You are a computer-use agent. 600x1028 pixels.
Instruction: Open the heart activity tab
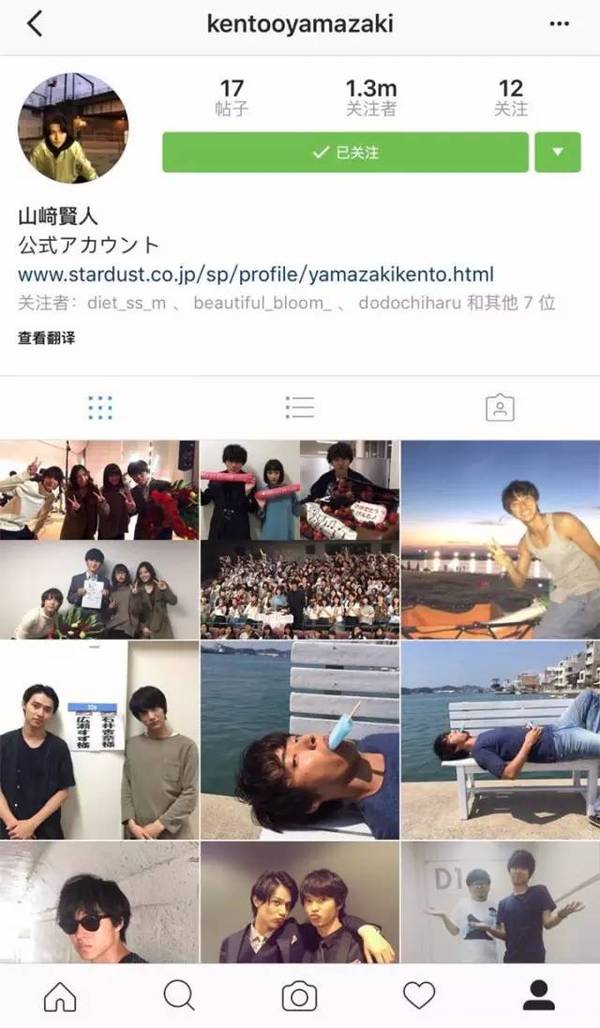[419, 995]
